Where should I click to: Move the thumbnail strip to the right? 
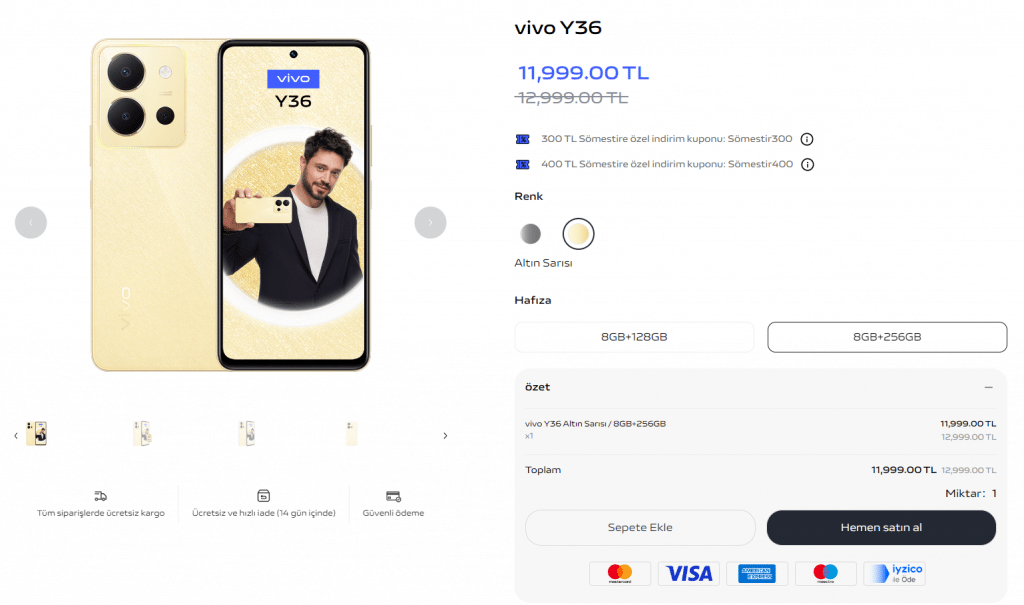pyautogui.click(x=445, y=435)
